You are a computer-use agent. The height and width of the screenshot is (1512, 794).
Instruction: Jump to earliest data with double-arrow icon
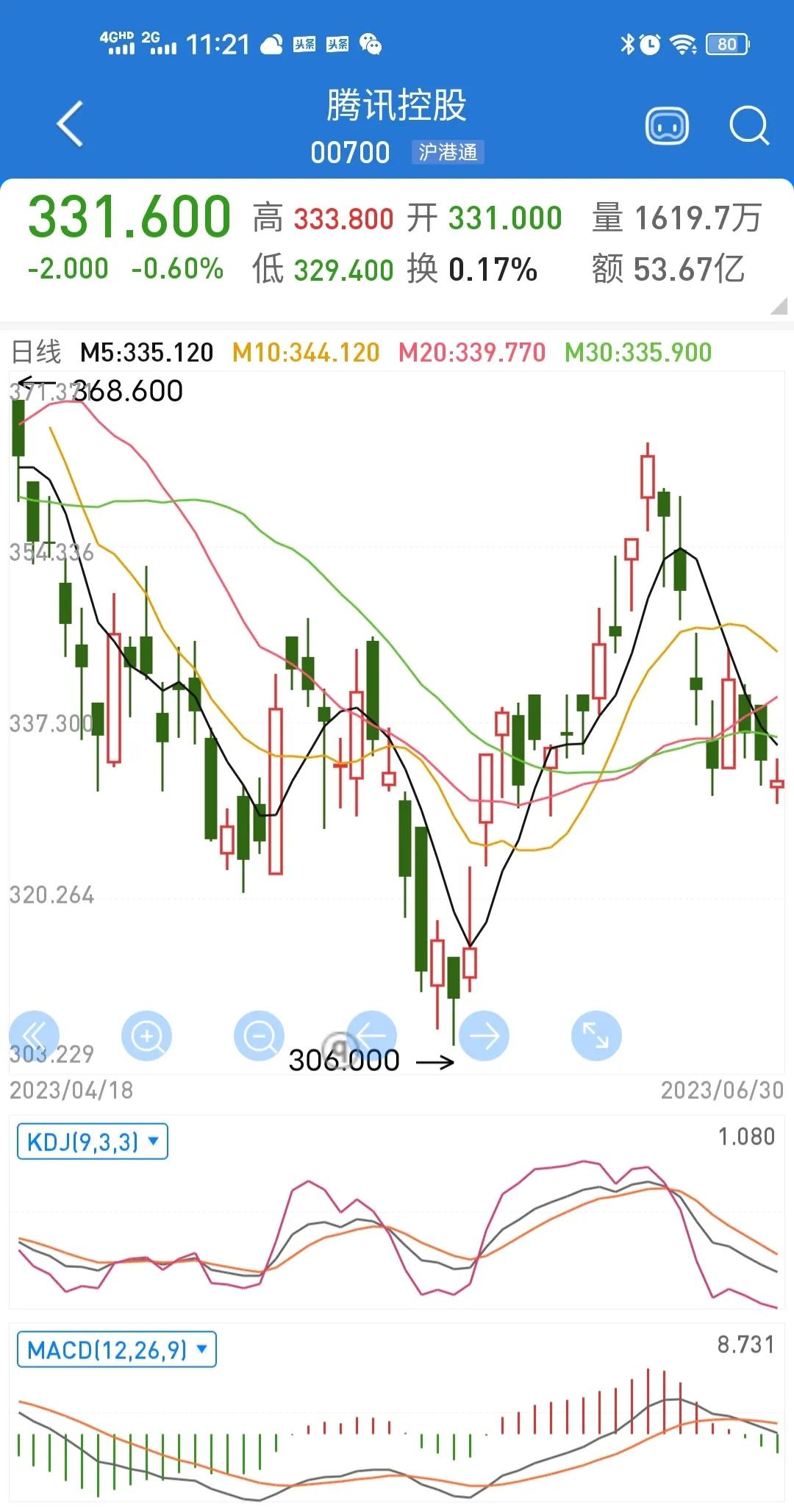[x=34, y=1035]
